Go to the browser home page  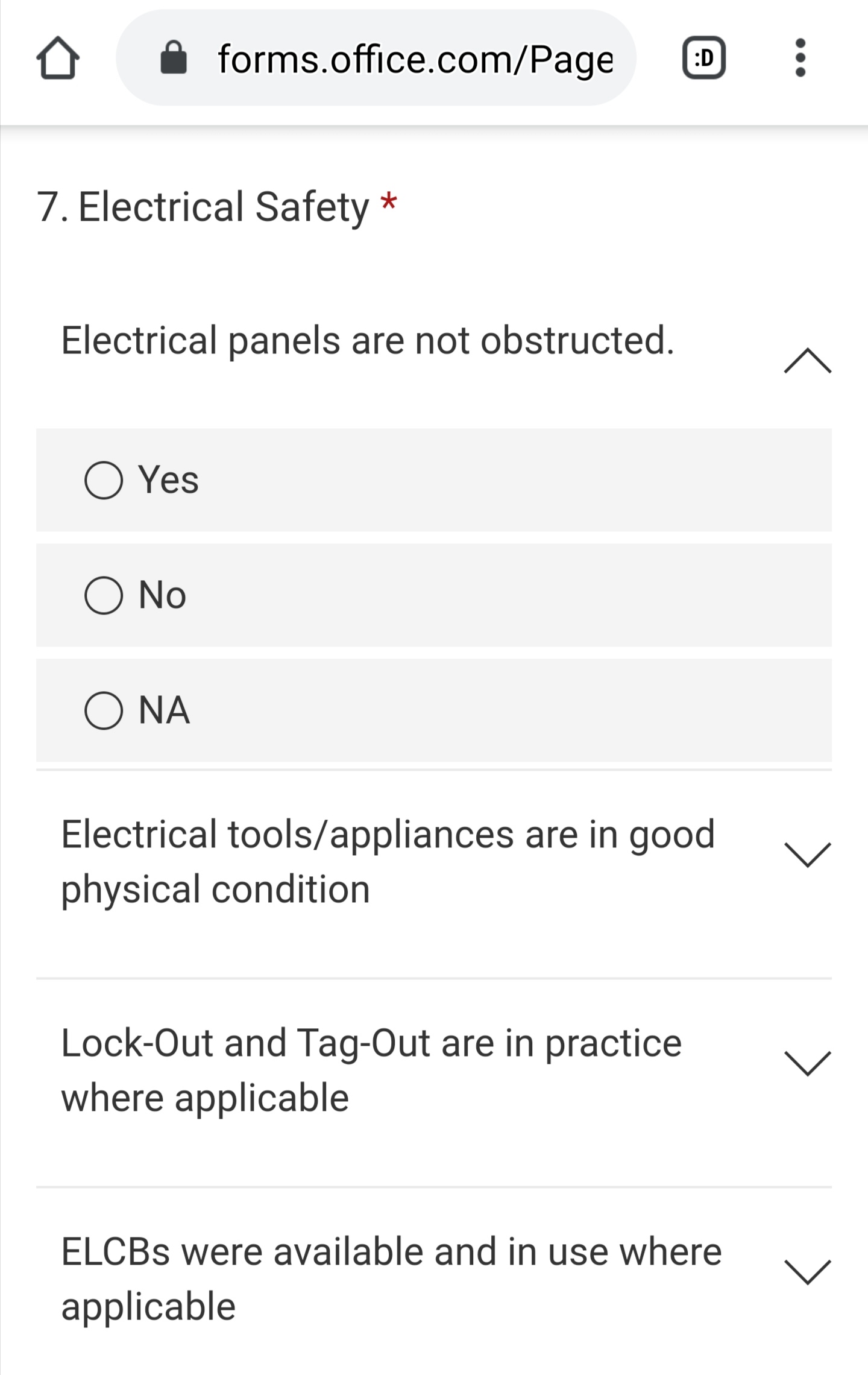pos(58,58)
